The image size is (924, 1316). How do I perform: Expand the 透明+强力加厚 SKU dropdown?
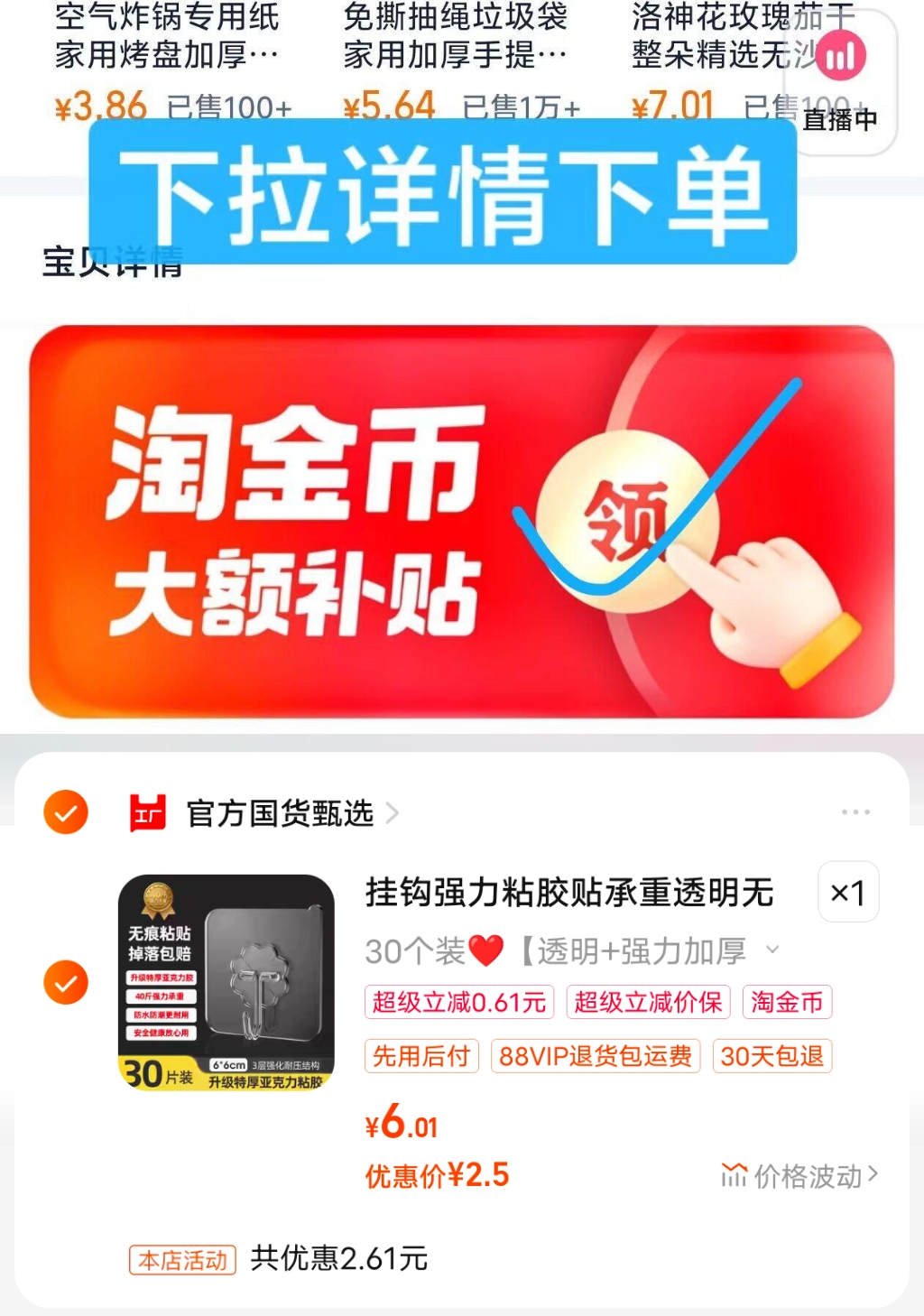point(771,950)
